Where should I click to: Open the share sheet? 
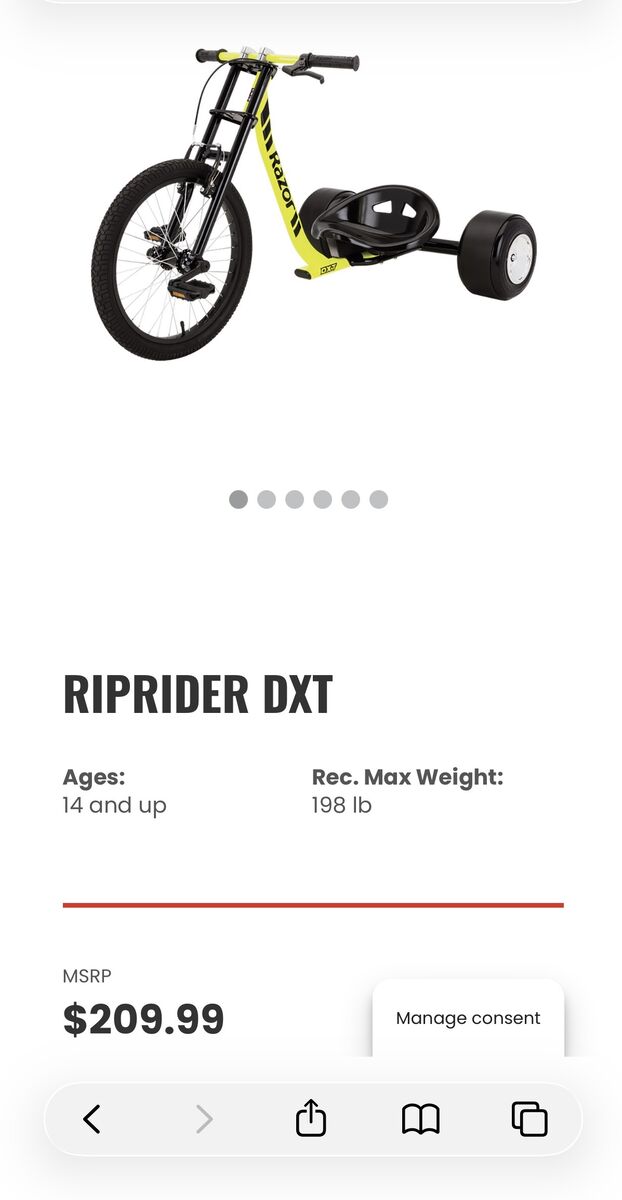point(311,1118)
